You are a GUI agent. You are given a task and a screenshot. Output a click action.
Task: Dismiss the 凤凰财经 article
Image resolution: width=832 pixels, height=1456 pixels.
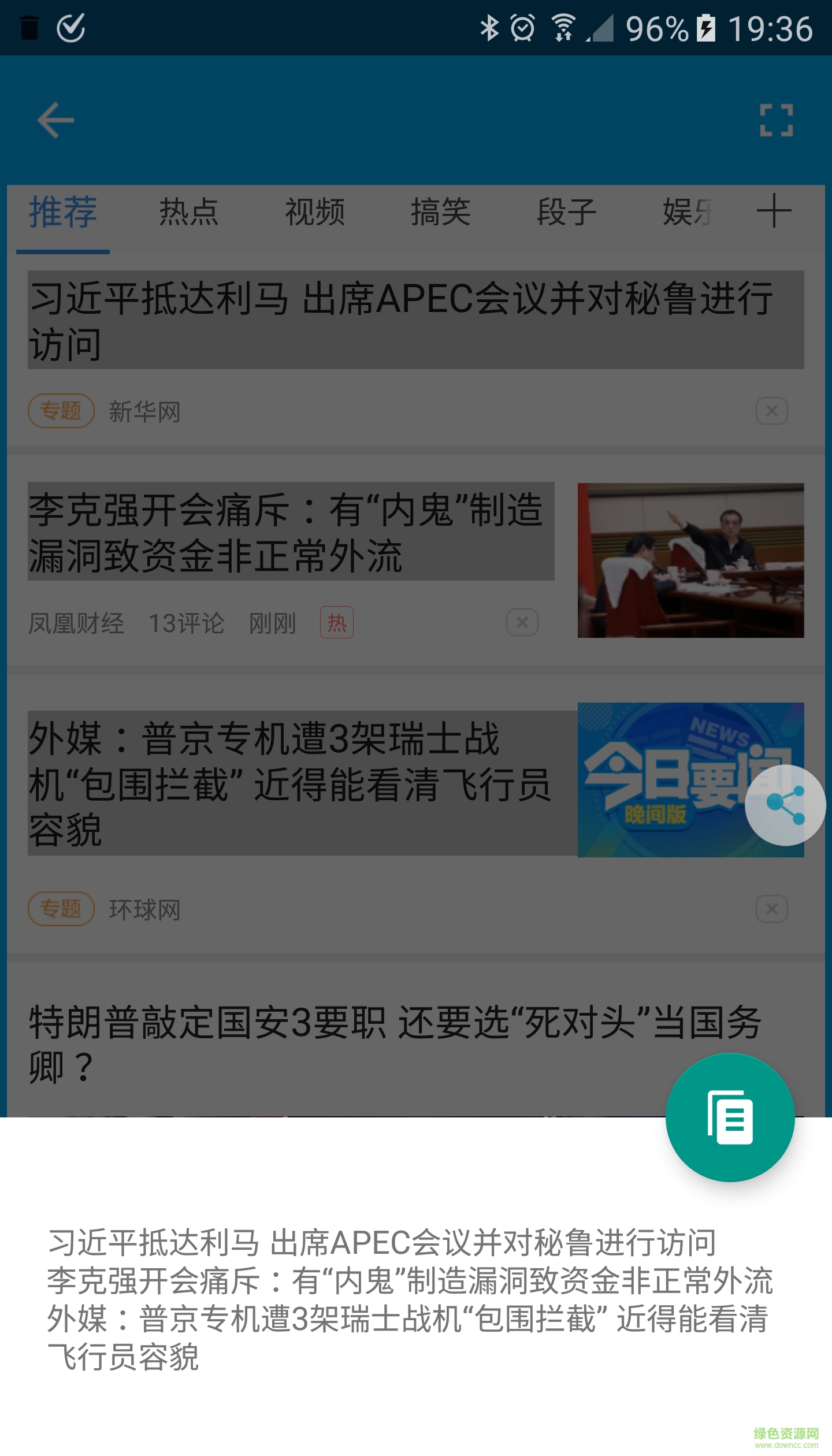point(522,622)
